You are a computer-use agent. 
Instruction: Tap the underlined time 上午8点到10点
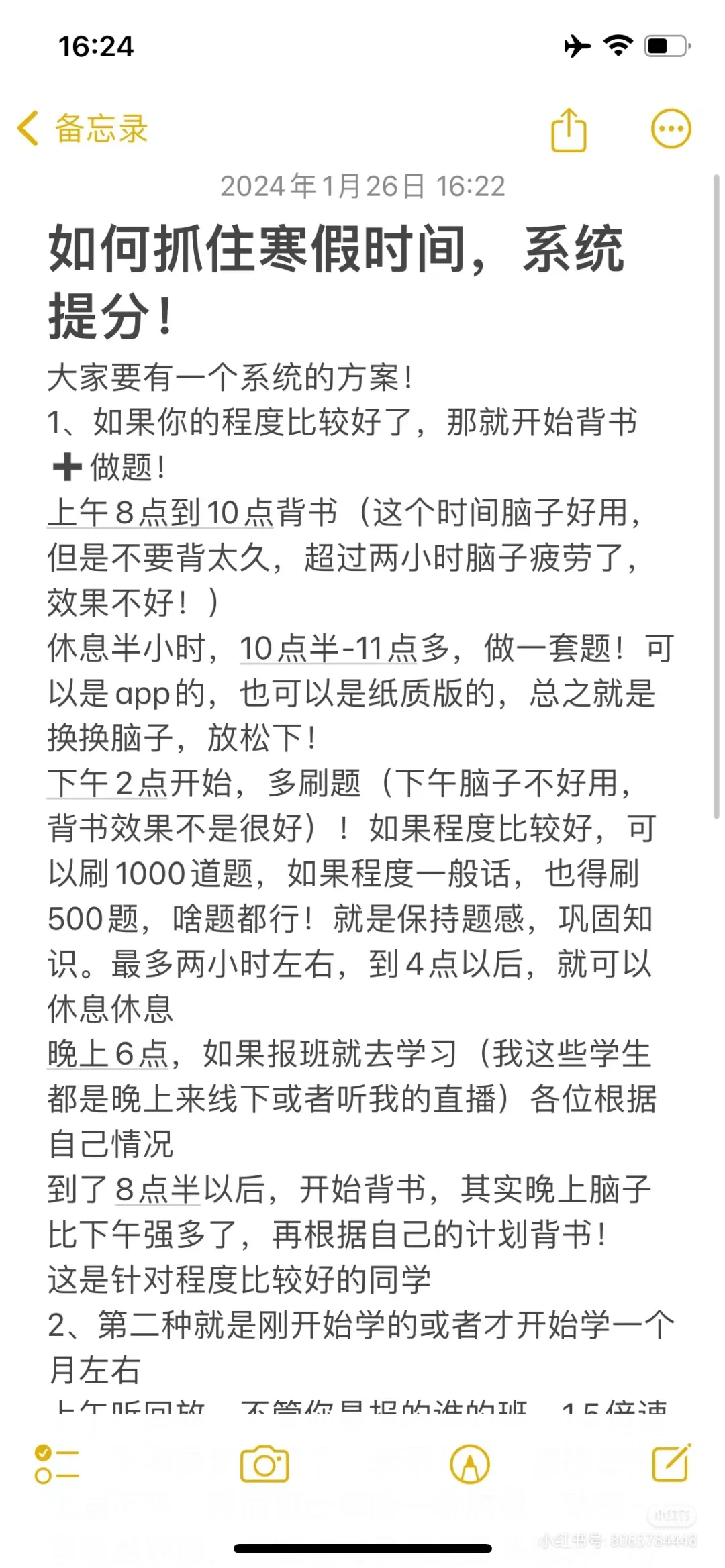[x=160, y=513]
